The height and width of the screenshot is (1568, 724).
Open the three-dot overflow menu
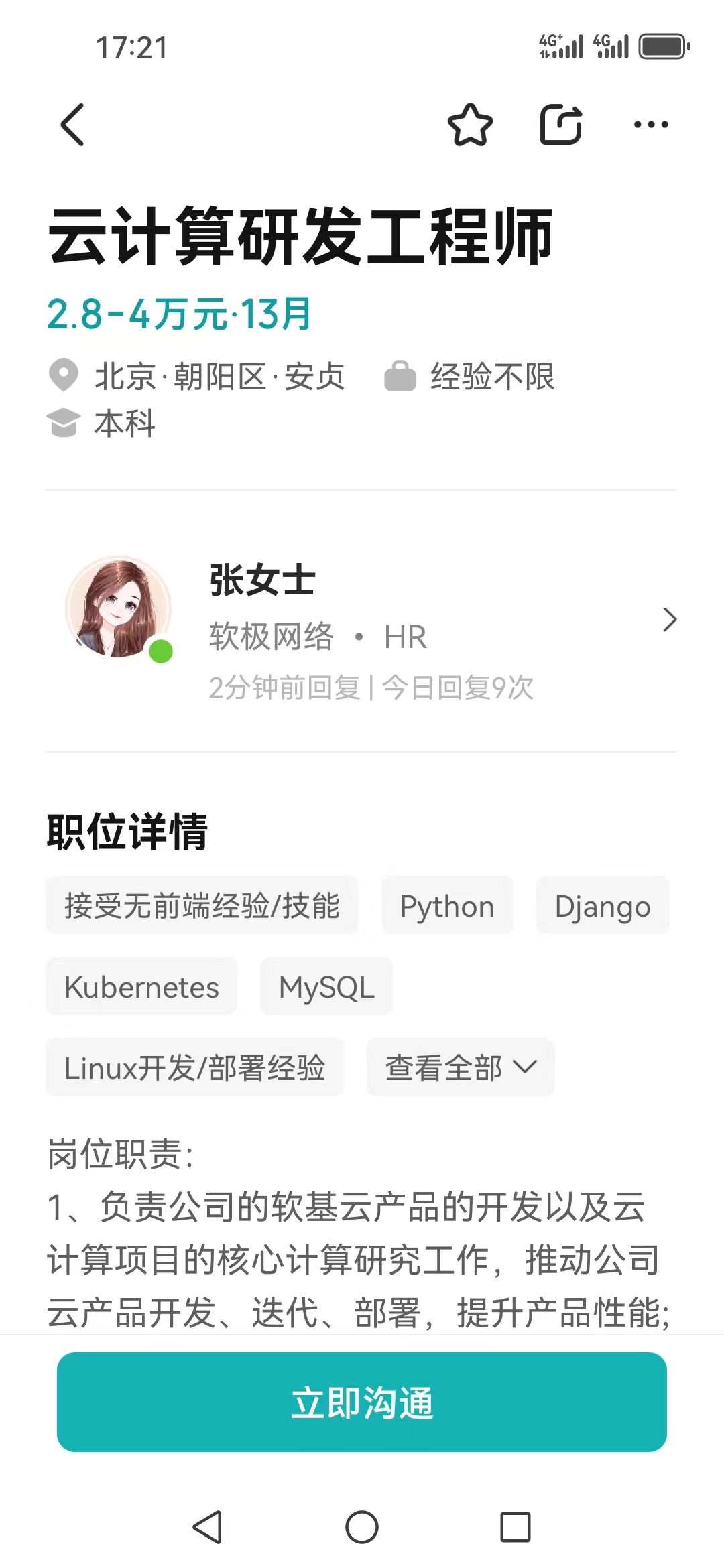coord(651,125)
